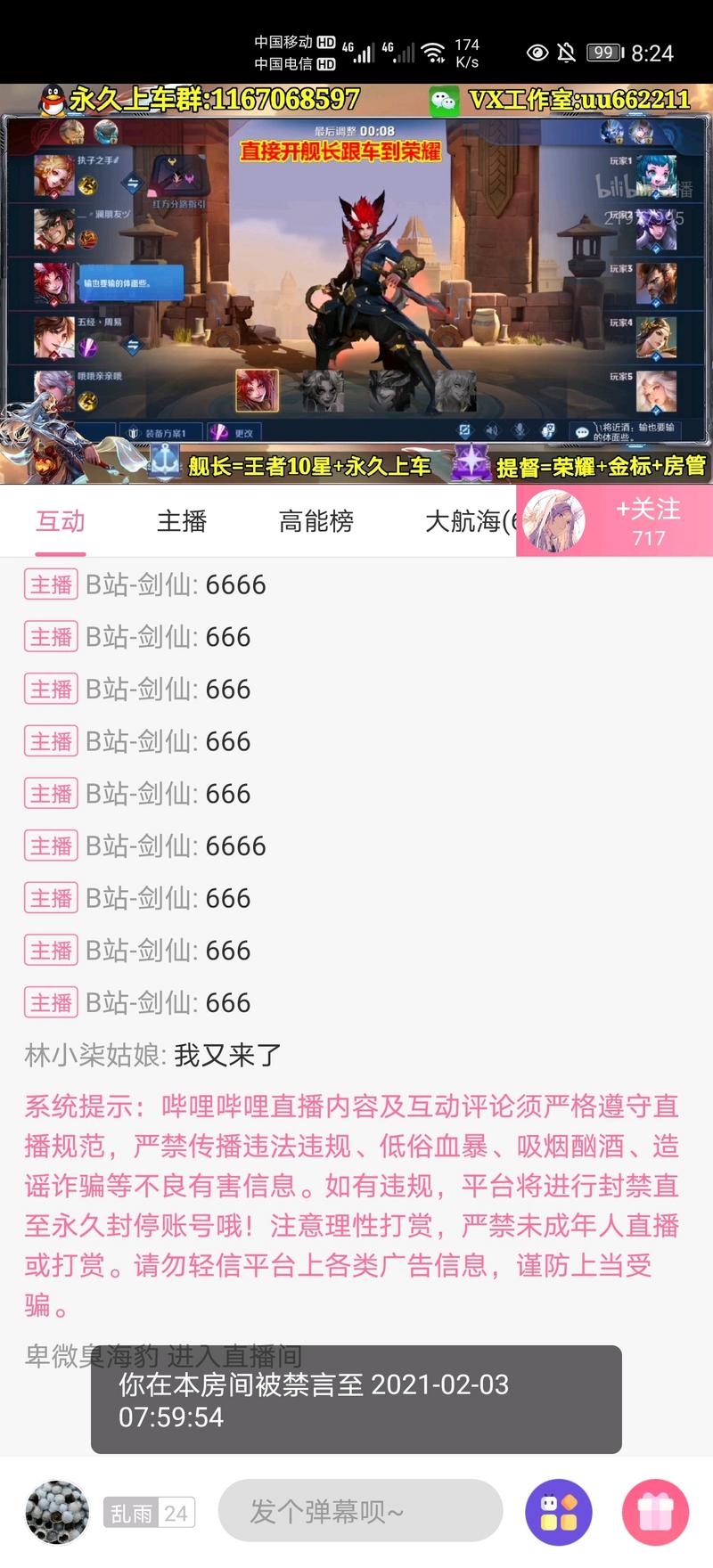Open the gift box button

655,1512
